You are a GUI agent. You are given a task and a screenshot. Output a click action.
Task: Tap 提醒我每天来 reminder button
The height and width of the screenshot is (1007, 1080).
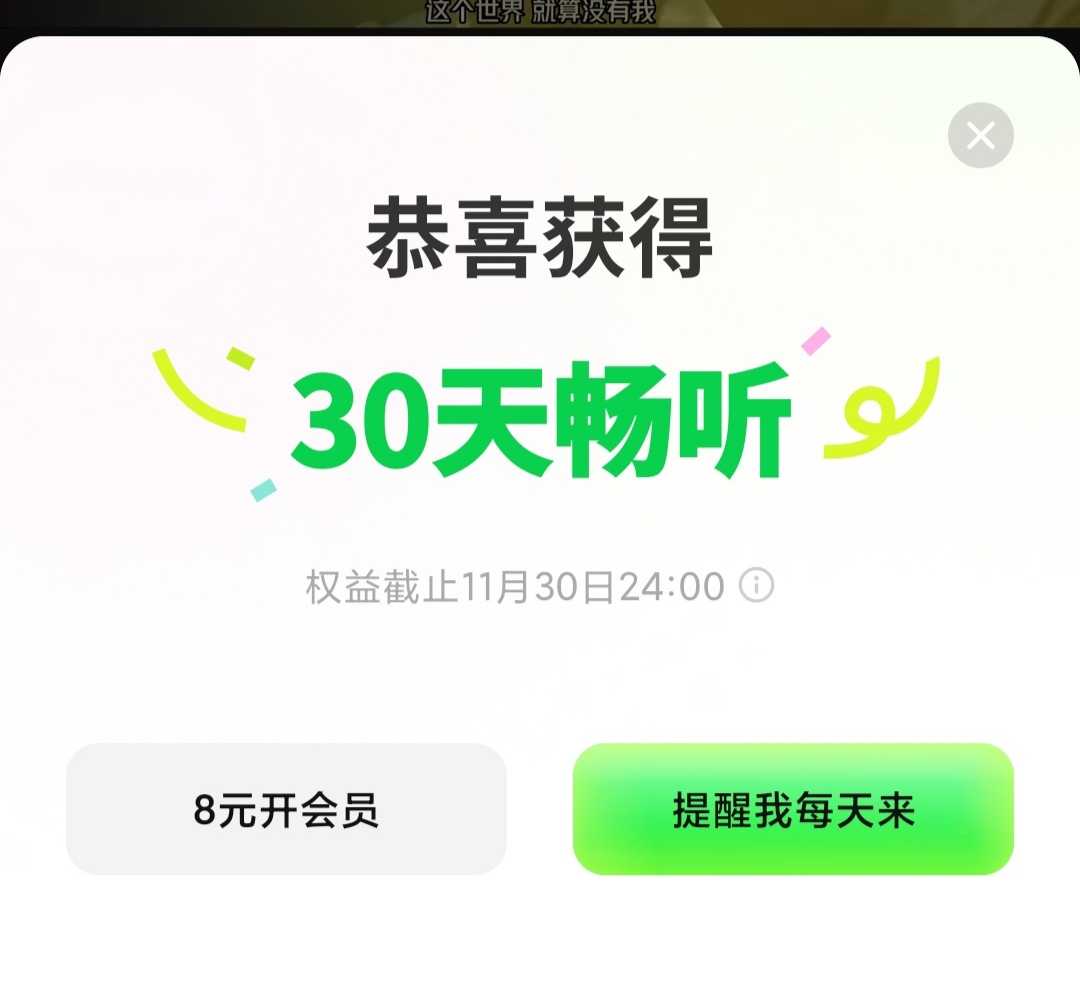click(793, 810)
